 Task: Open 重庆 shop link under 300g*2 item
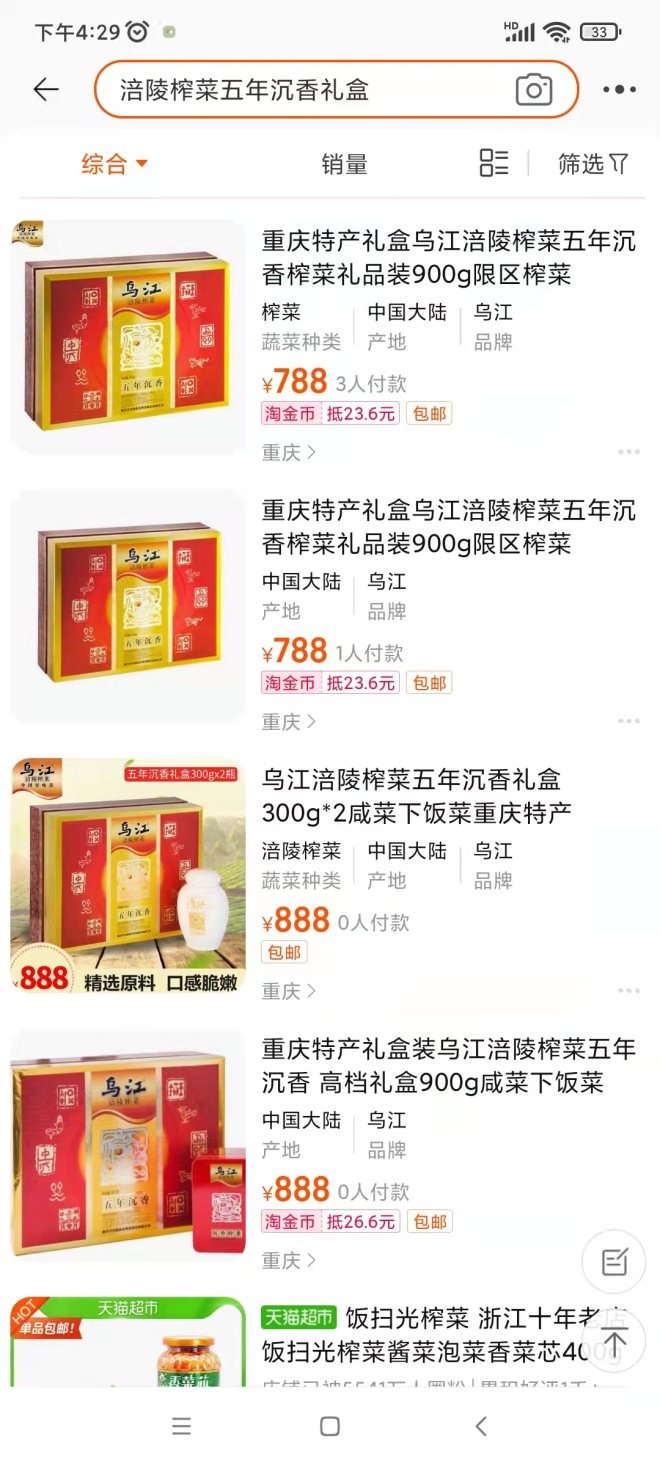288,991
